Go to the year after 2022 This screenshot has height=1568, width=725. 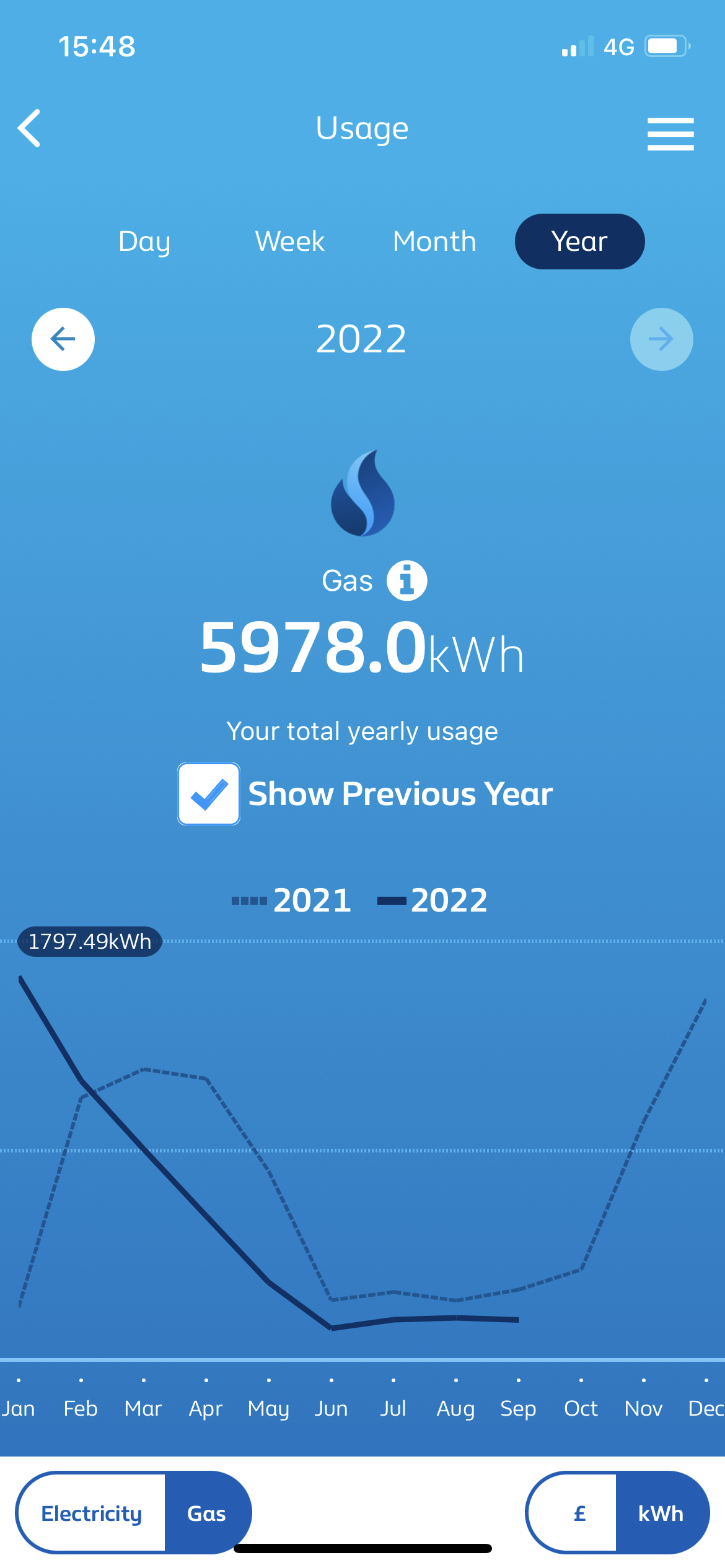[661, 339]
